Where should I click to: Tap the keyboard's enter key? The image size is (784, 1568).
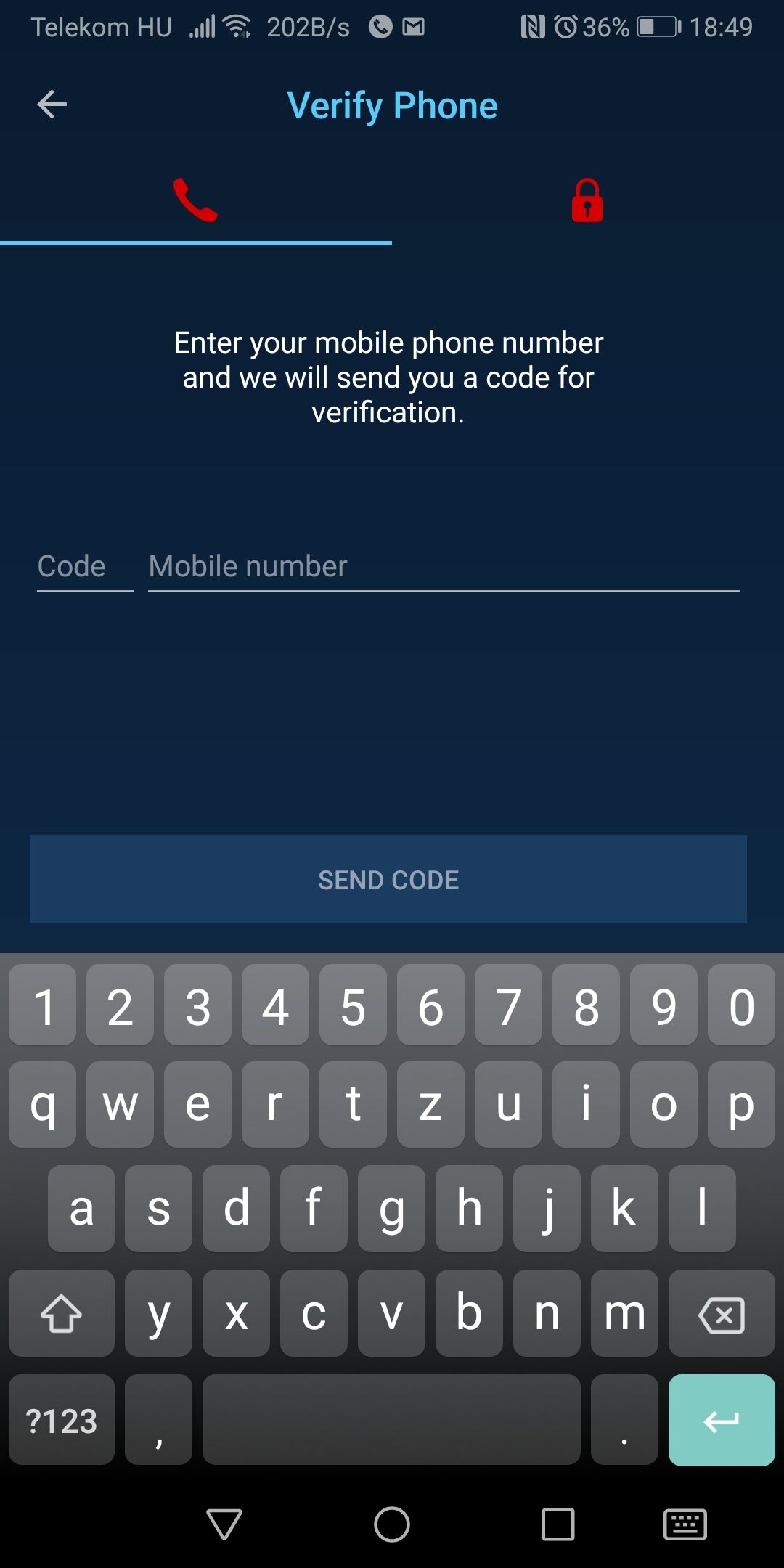722,1420
